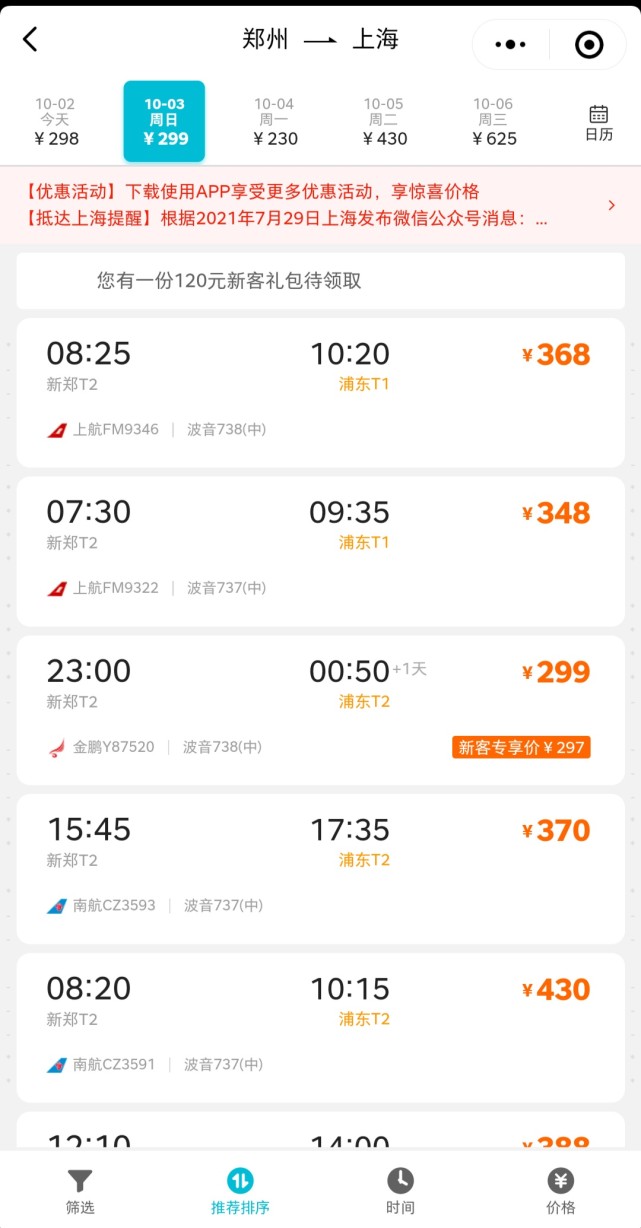Open the 日历 calendar picker

[599, 122]
